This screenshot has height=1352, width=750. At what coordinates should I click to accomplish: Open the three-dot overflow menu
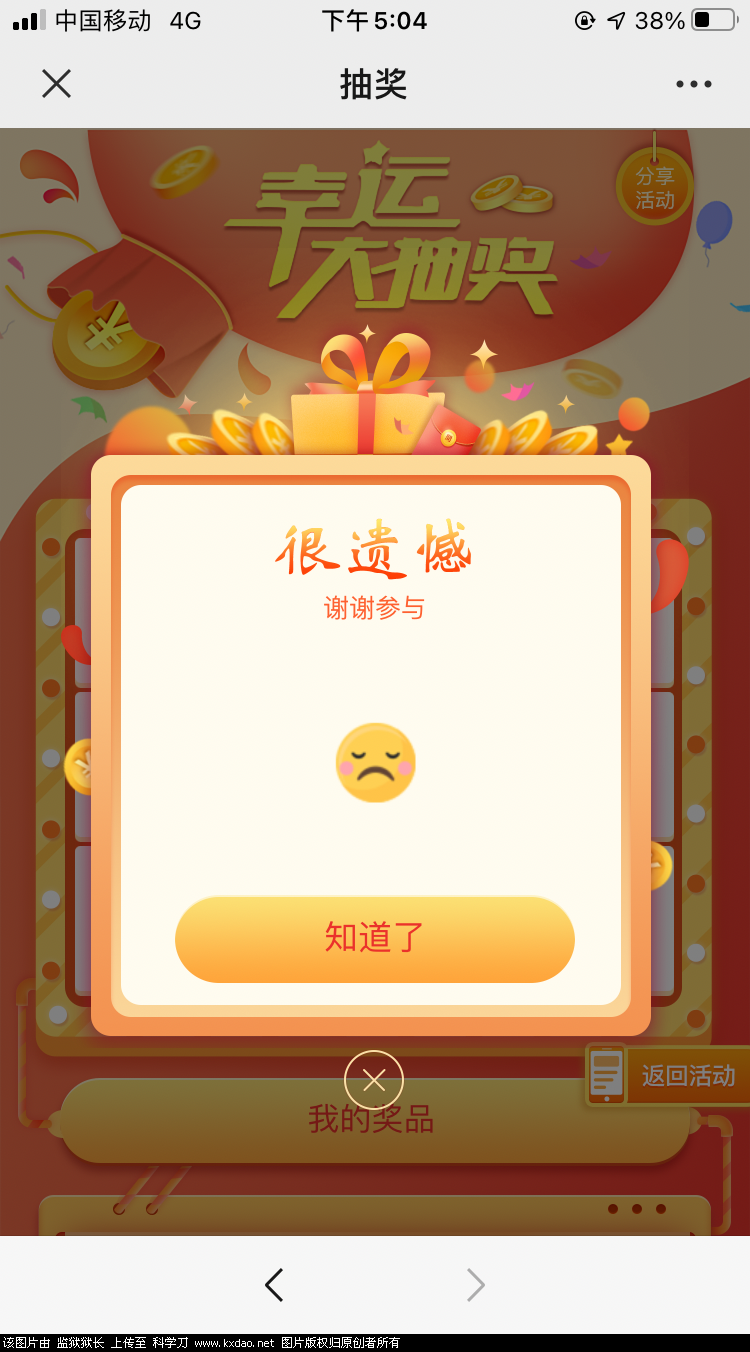coord(693,84)
